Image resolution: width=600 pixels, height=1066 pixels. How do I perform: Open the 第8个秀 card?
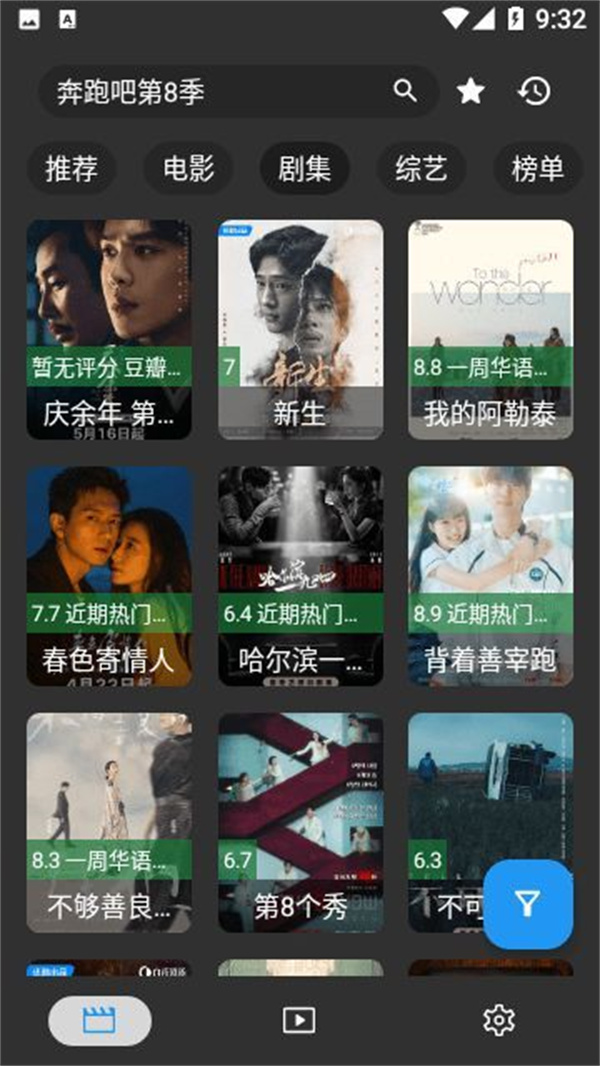coord(300,823)
